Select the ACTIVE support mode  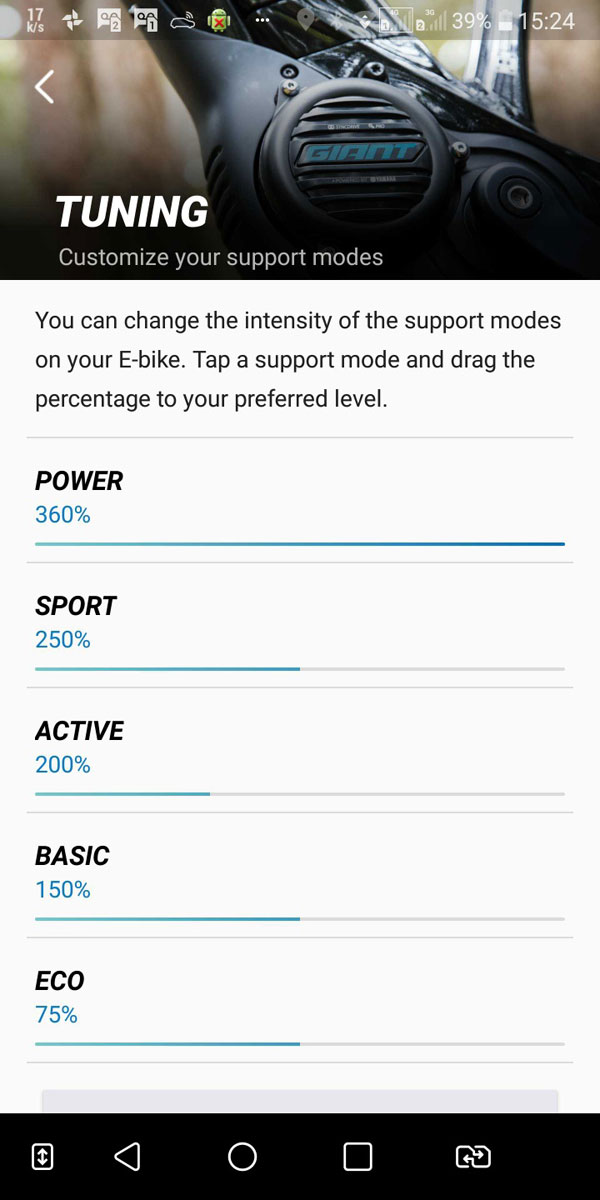click(300, 750)
